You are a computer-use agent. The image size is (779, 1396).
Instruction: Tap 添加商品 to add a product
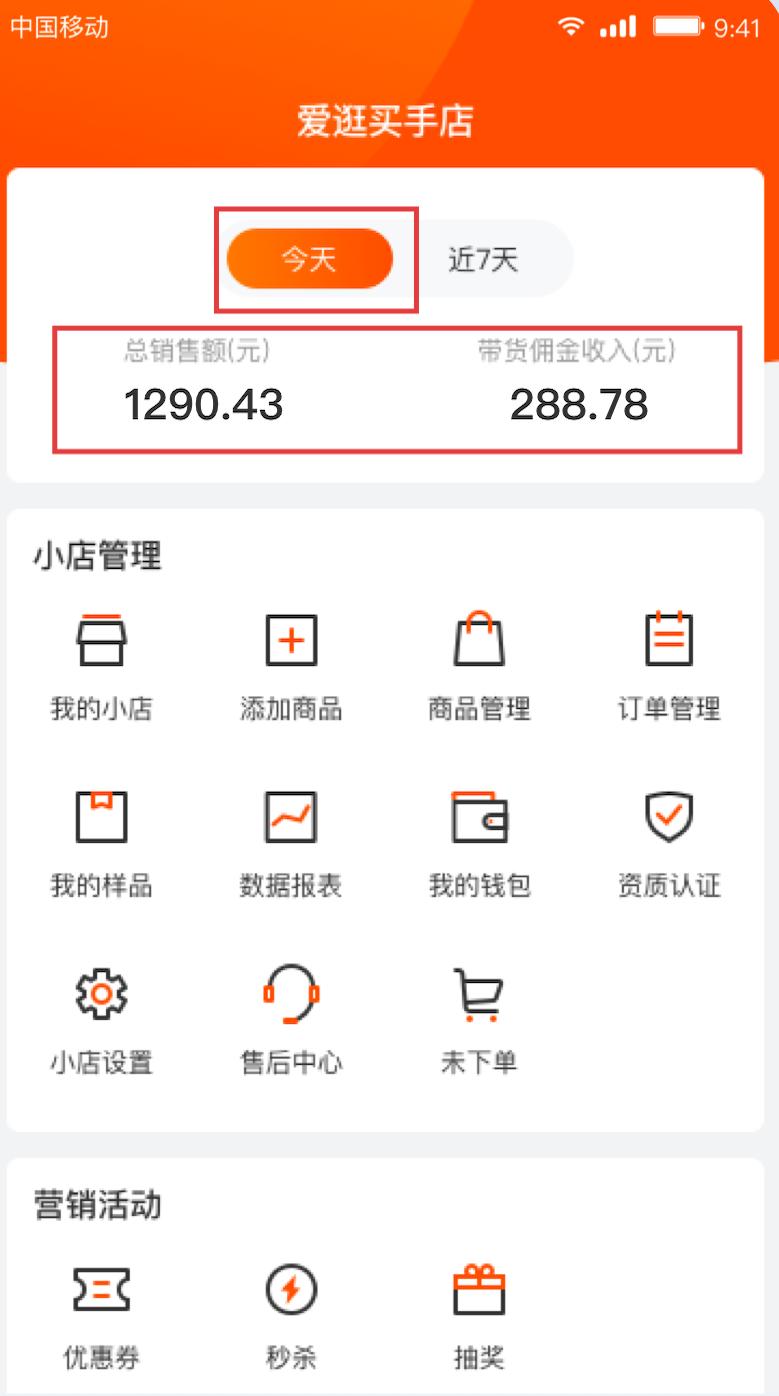[x=291, y=665]
